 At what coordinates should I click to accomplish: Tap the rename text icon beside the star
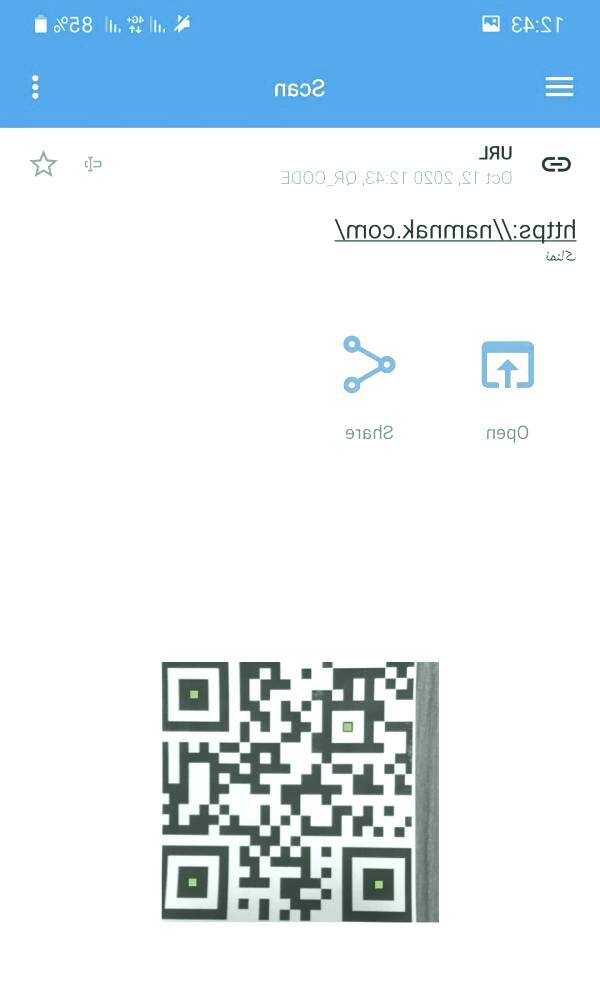point(93,164)
